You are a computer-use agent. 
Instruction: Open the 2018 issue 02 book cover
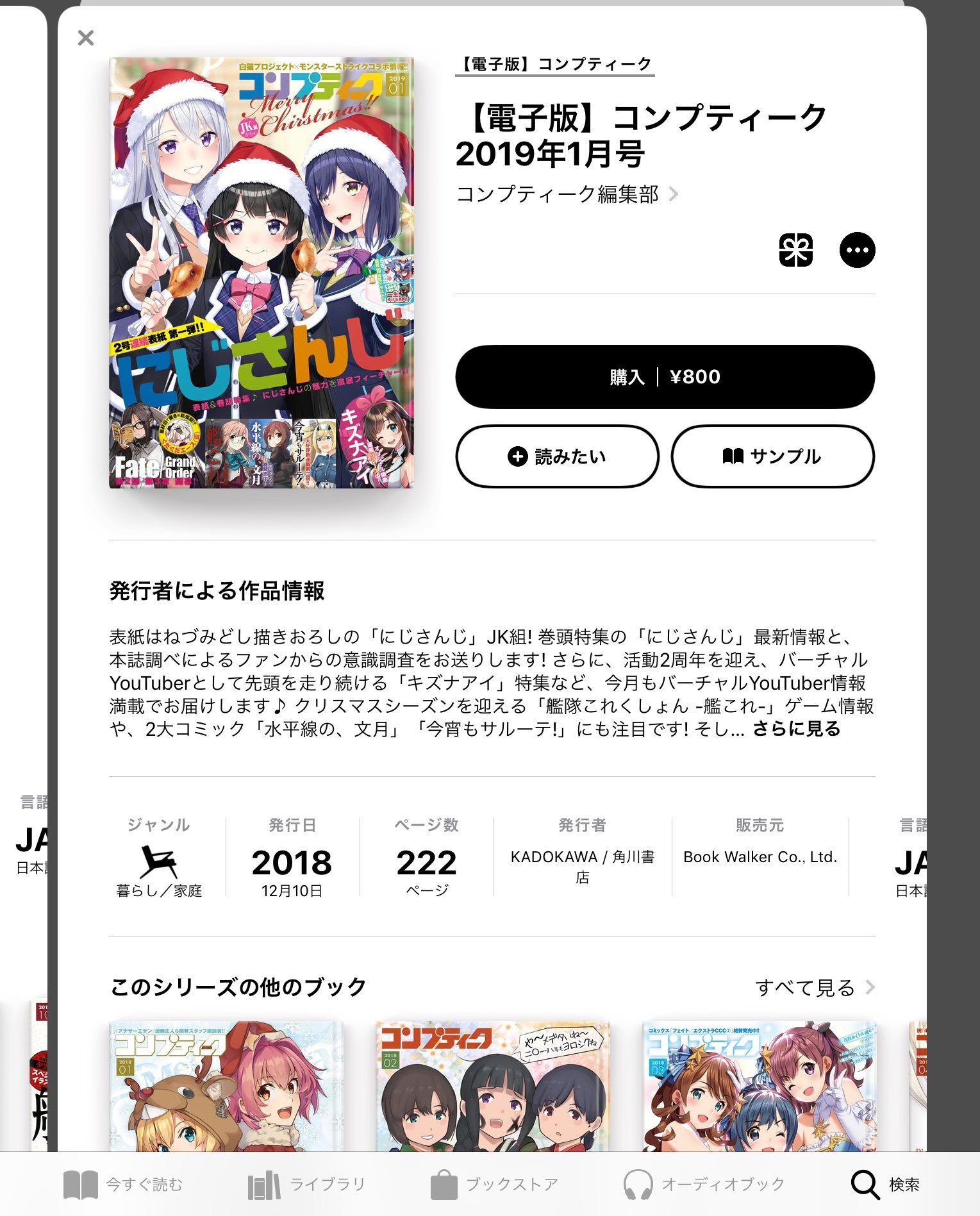[x=492, y=1087]
